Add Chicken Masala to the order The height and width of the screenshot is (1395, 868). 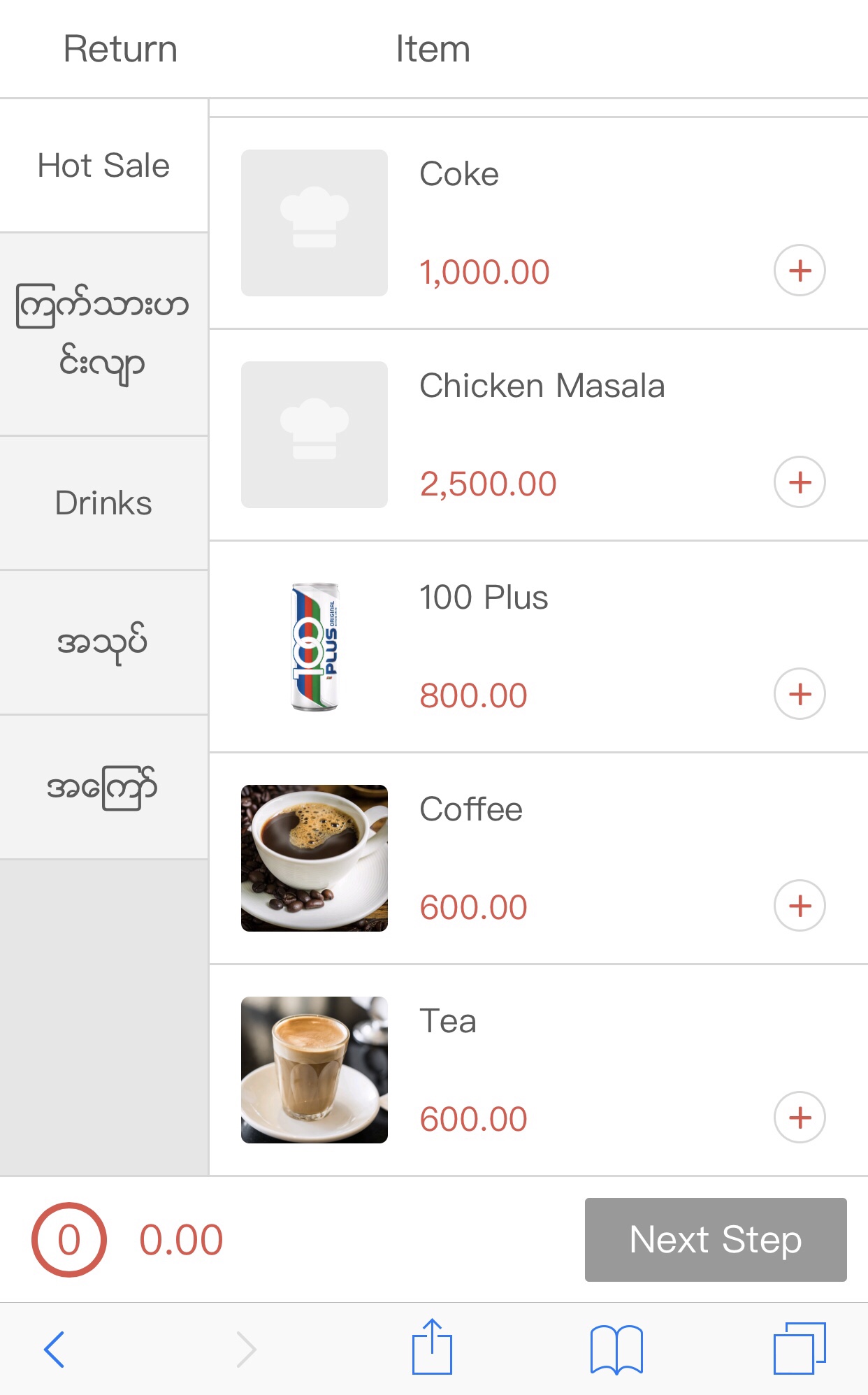[x=800, y=482]
